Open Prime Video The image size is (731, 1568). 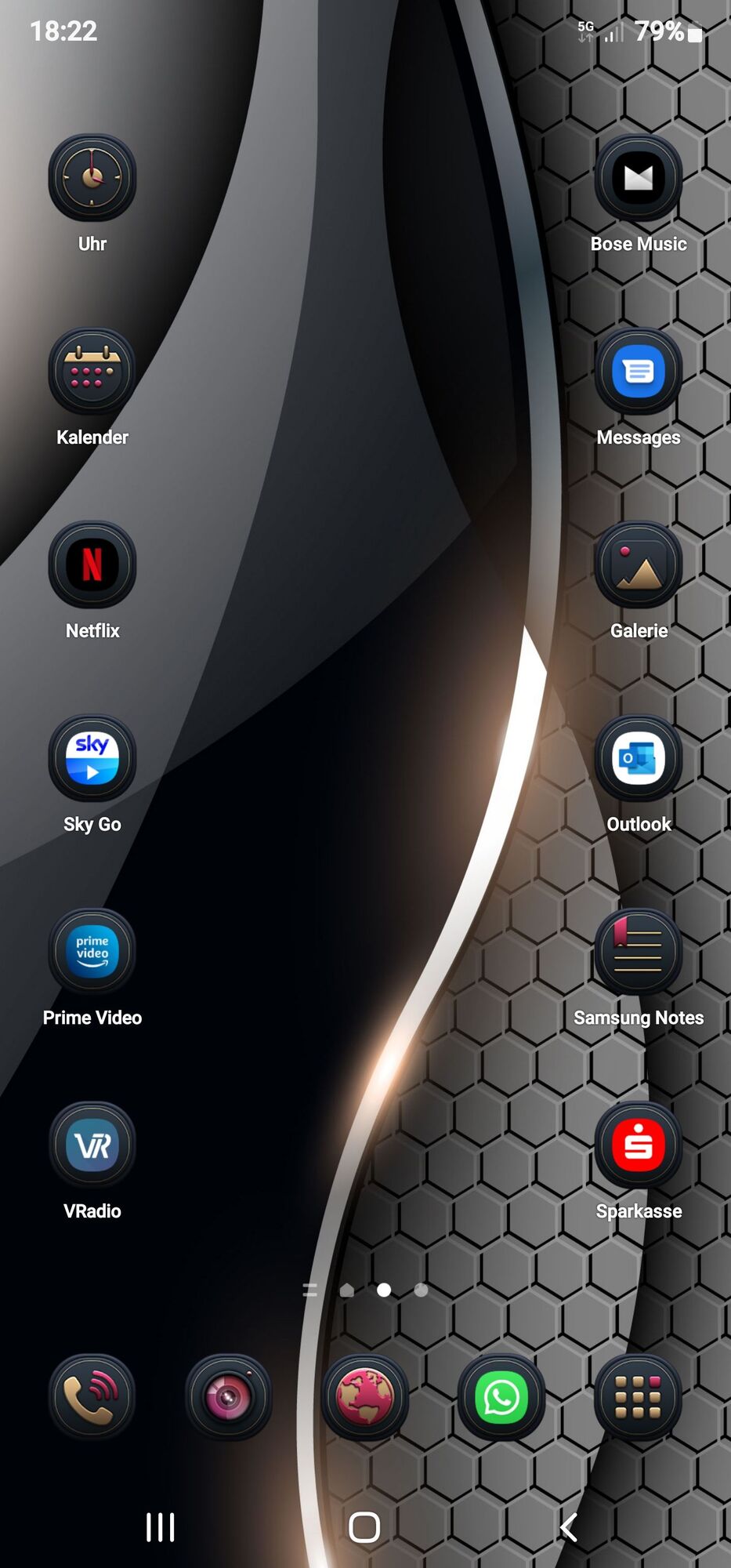pos(92,952)
